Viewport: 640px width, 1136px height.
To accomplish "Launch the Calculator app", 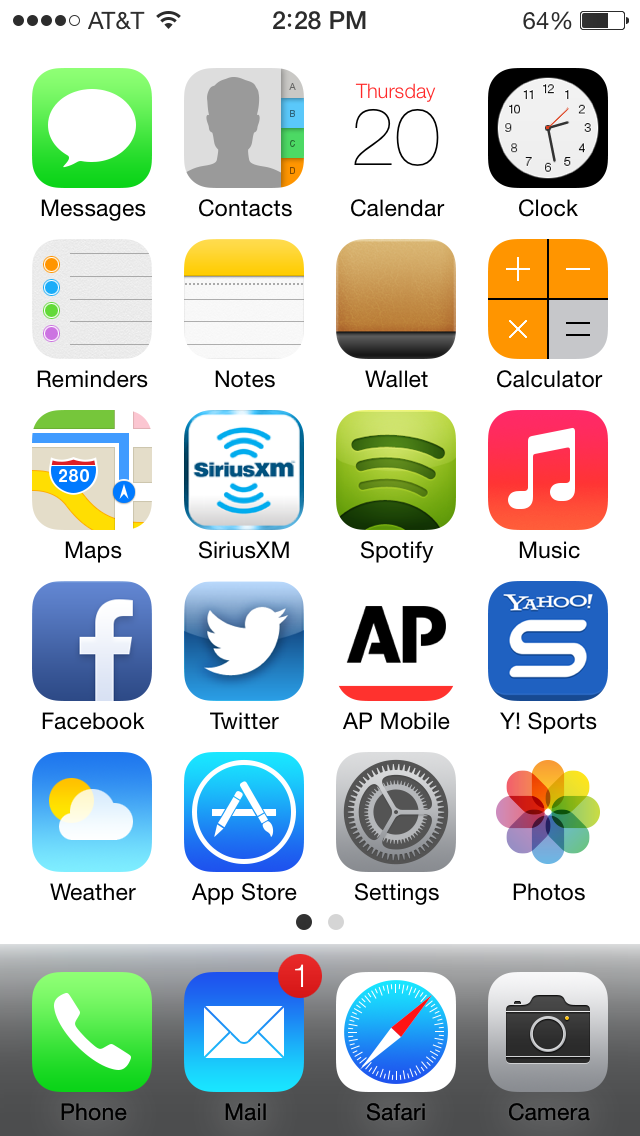I will (x=548, y=299).
